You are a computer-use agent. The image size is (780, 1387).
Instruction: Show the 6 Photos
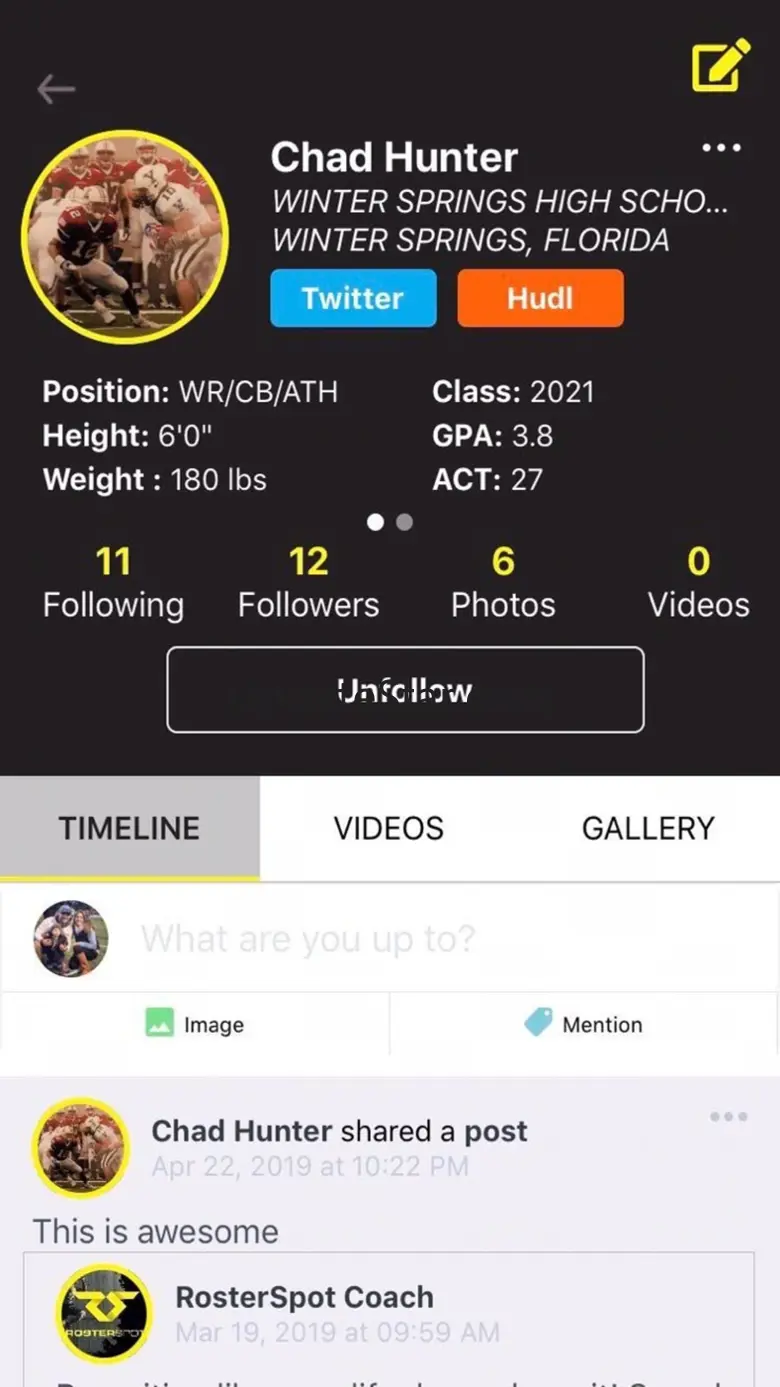click(x=503, y=583)
